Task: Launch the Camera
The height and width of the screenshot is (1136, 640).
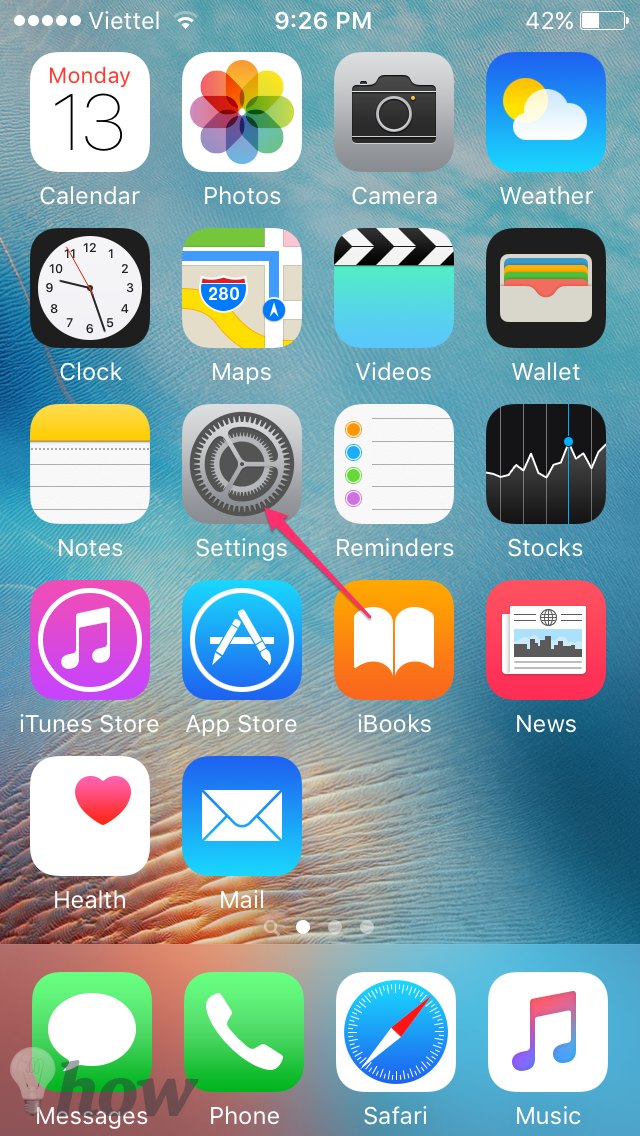Action: 394,112
